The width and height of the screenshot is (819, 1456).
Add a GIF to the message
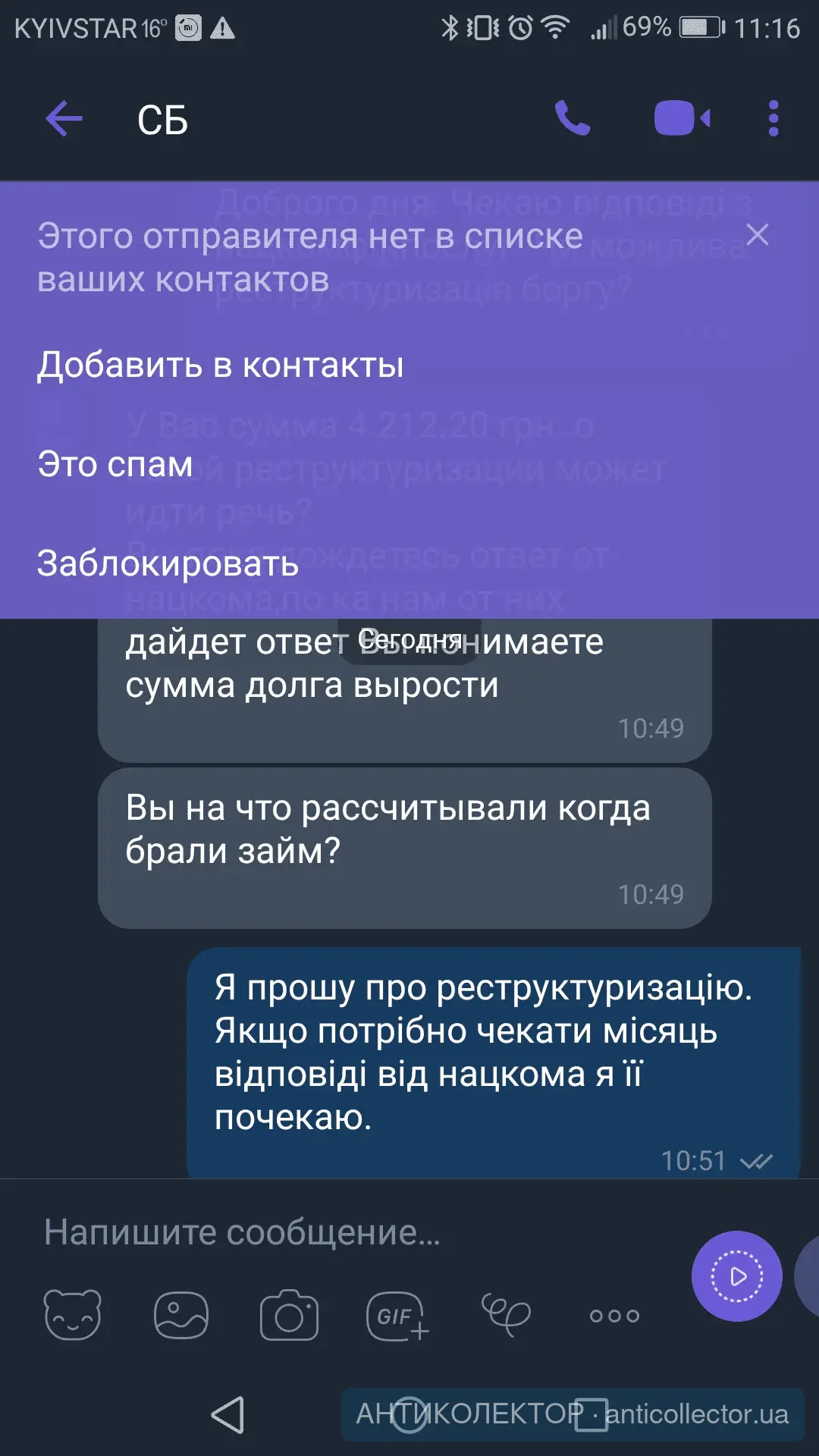[x=397, y=1316]
